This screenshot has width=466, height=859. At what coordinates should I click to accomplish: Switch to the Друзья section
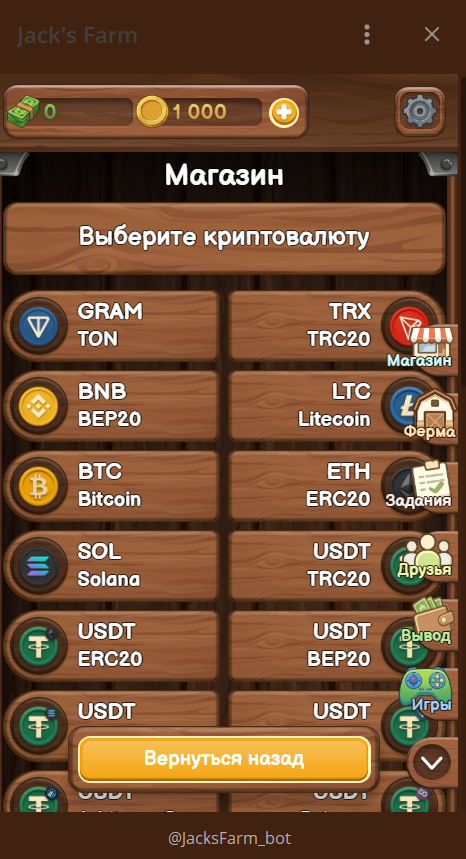click(428, 555)
